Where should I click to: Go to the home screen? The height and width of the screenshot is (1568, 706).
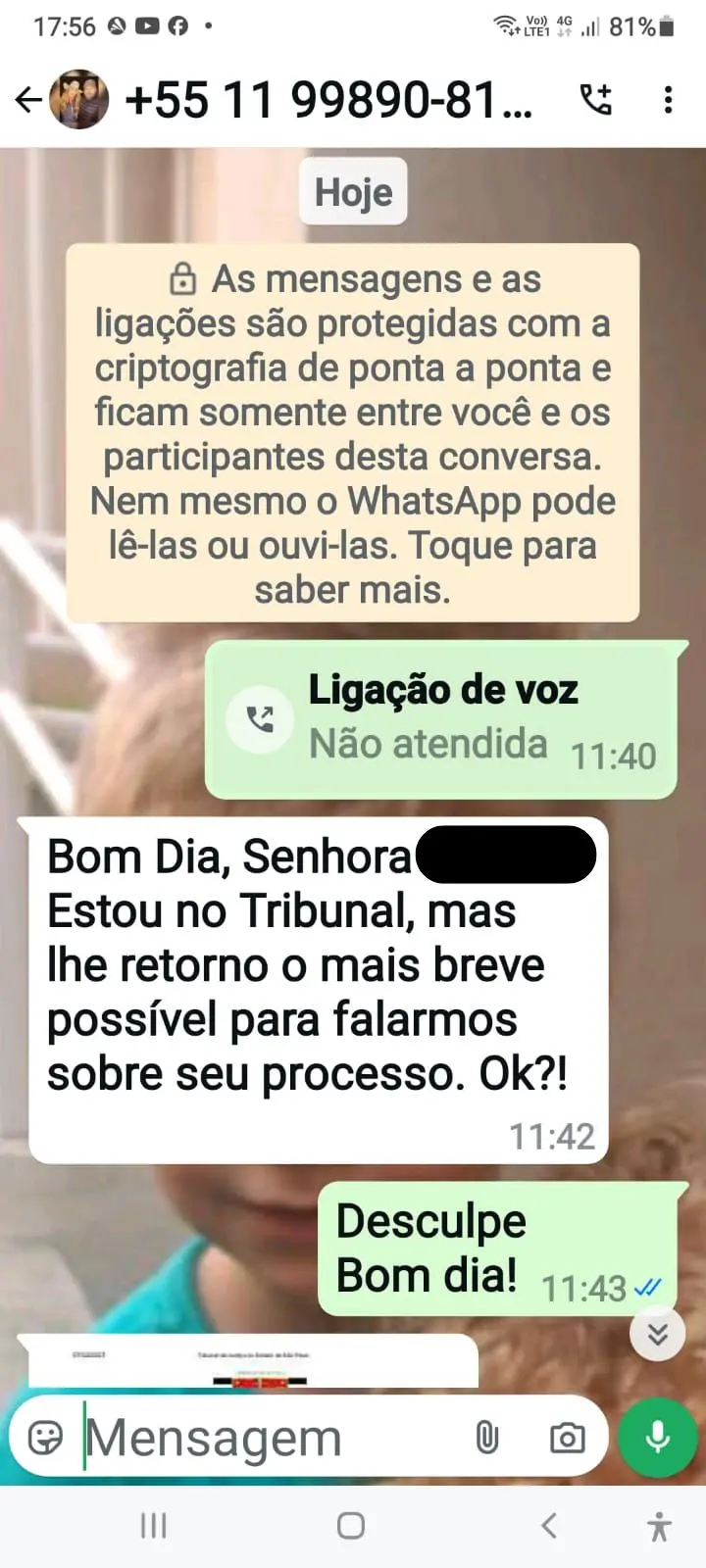[x=351, y=1525]
